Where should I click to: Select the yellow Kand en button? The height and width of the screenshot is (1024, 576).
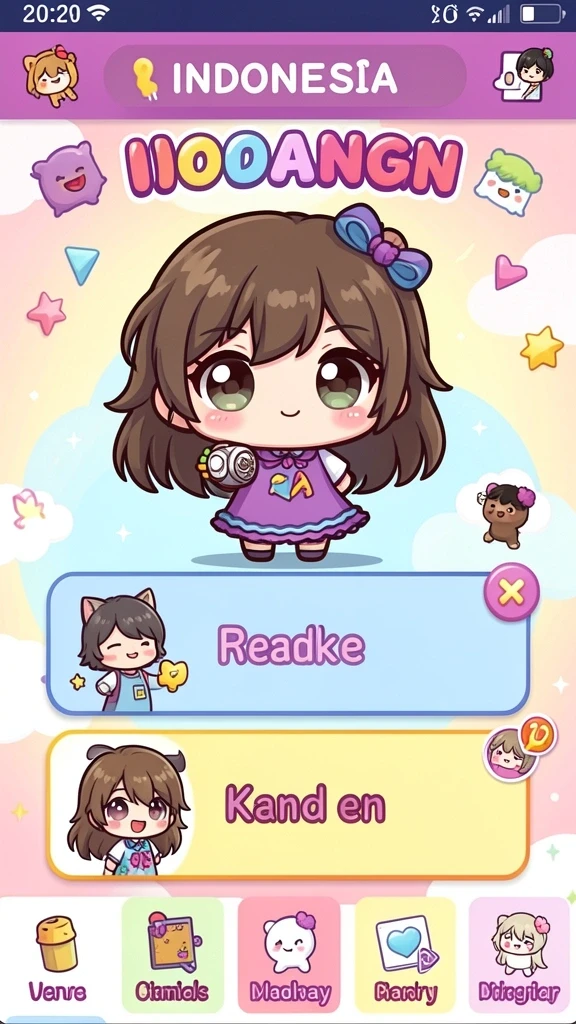click(287, 805)
